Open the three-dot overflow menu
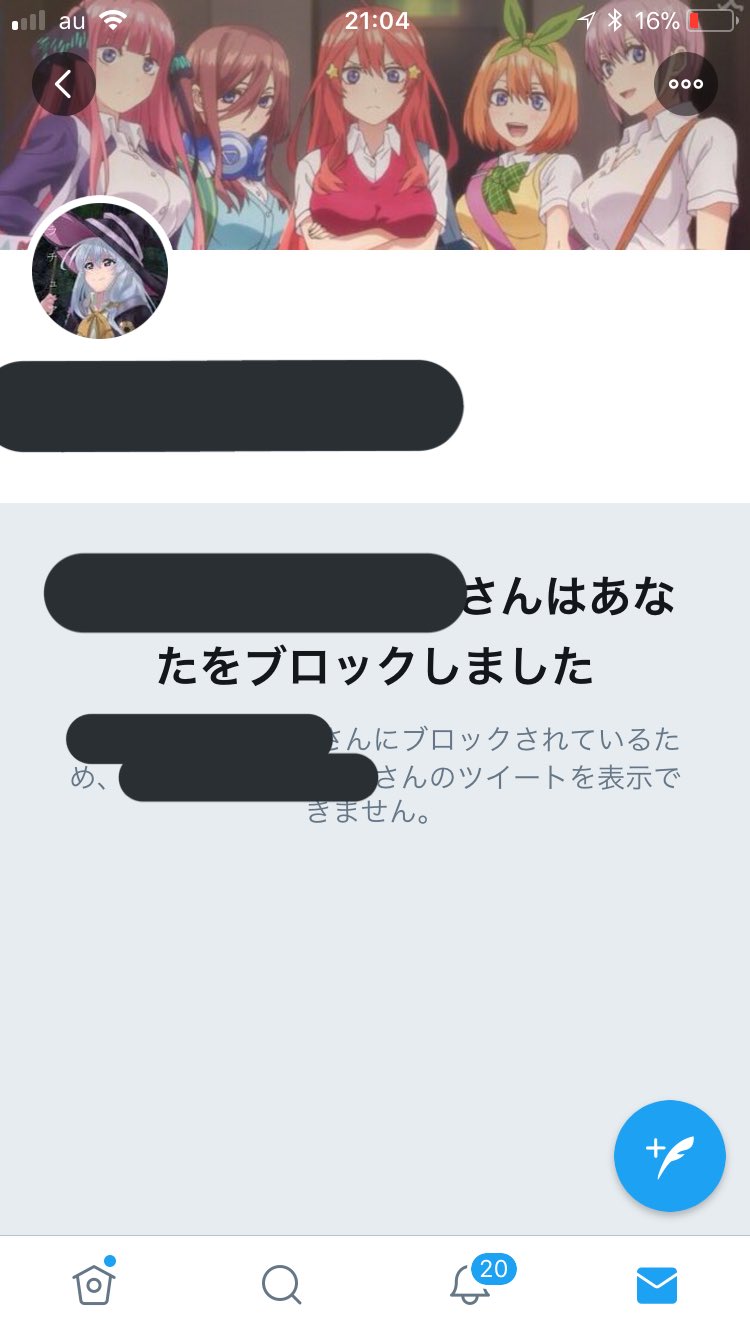750x1334 pixels. [686, 84]
